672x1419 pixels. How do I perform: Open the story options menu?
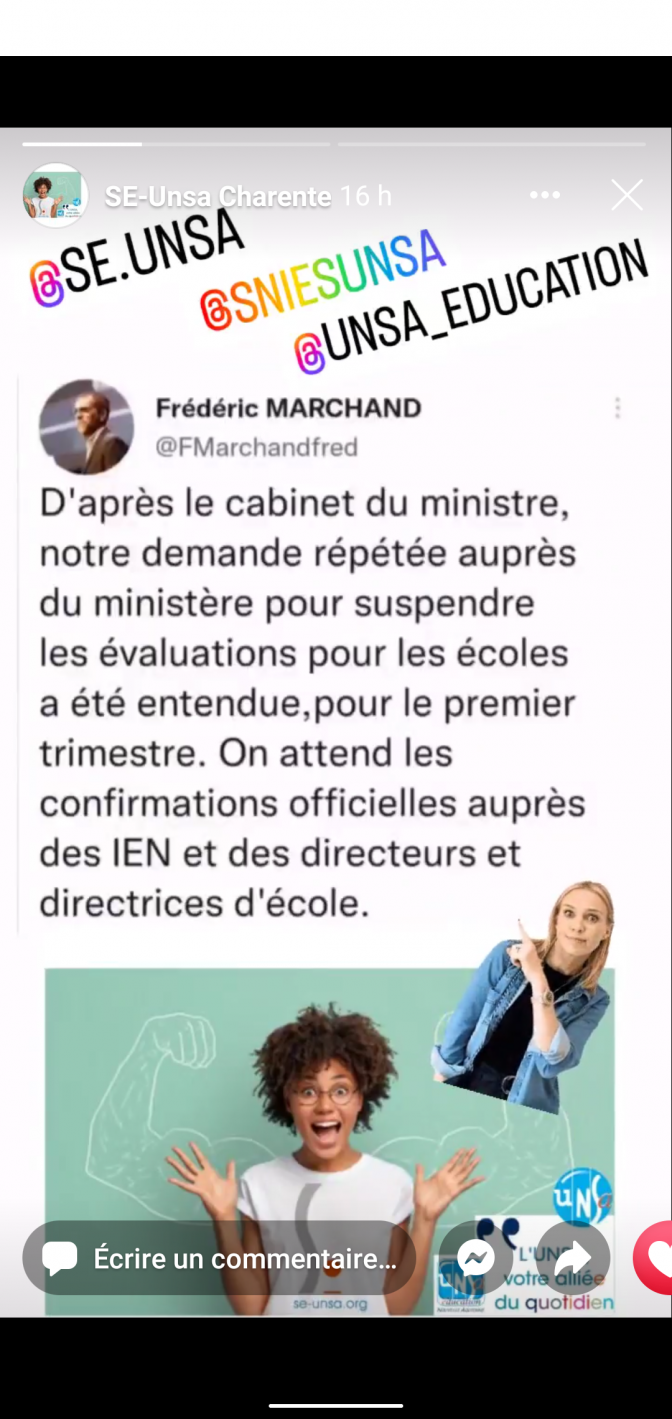click(x=545, y=196)
